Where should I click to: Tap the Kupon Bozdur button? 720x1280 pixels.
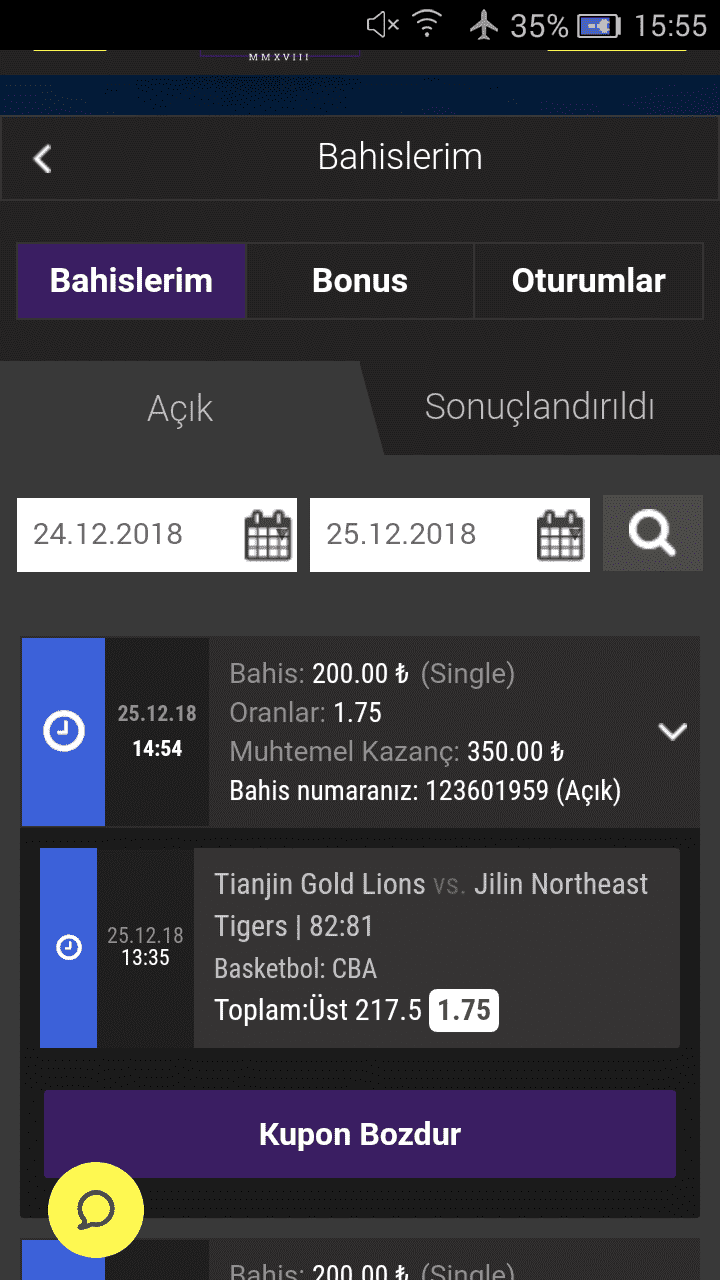(x=360, y=1134)
